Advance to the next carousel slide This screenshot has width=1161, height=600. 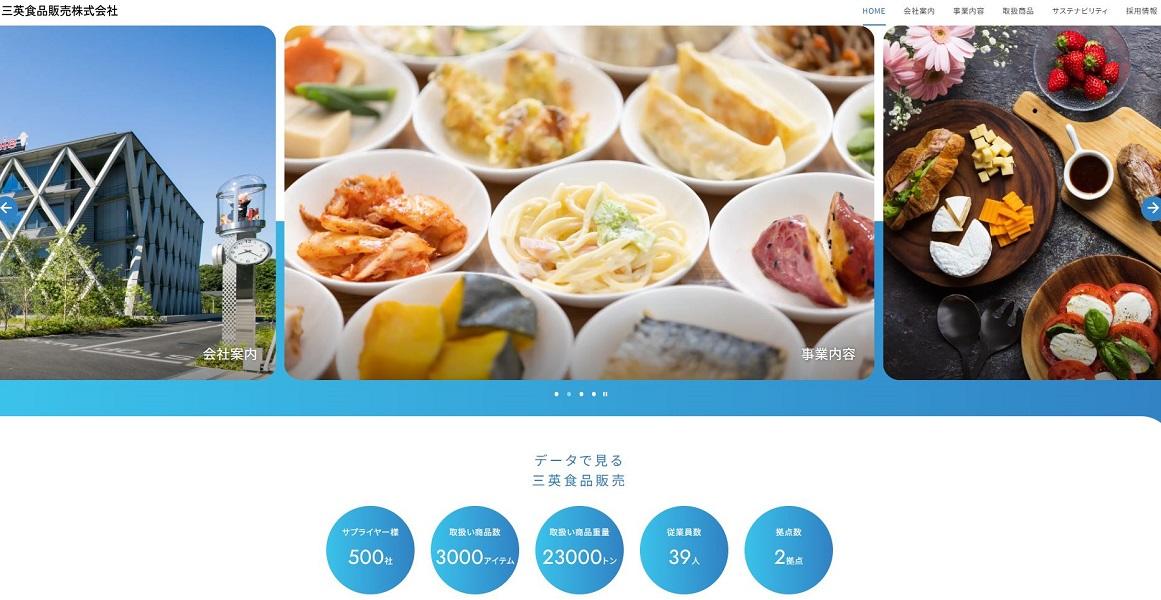(1151, 208)
